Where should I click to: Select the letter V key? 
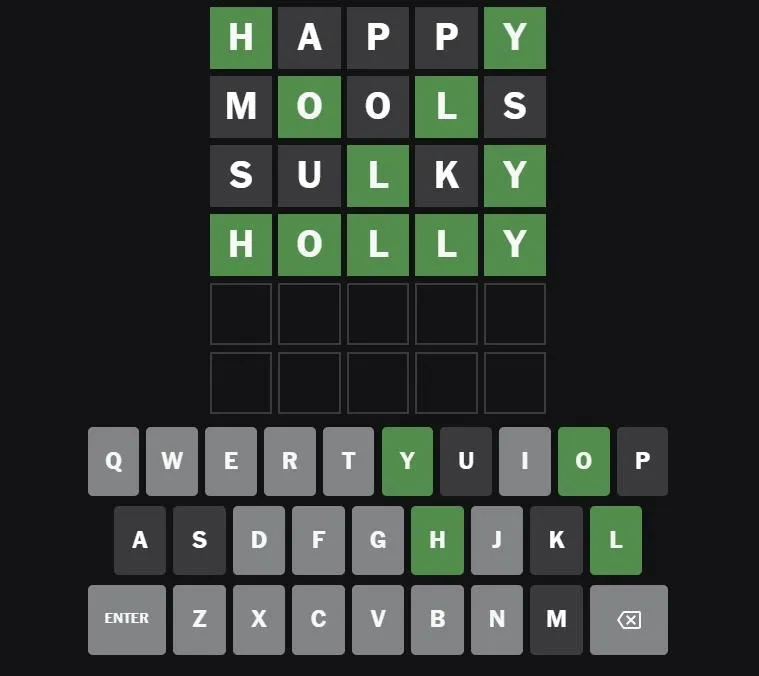(378, 619)
